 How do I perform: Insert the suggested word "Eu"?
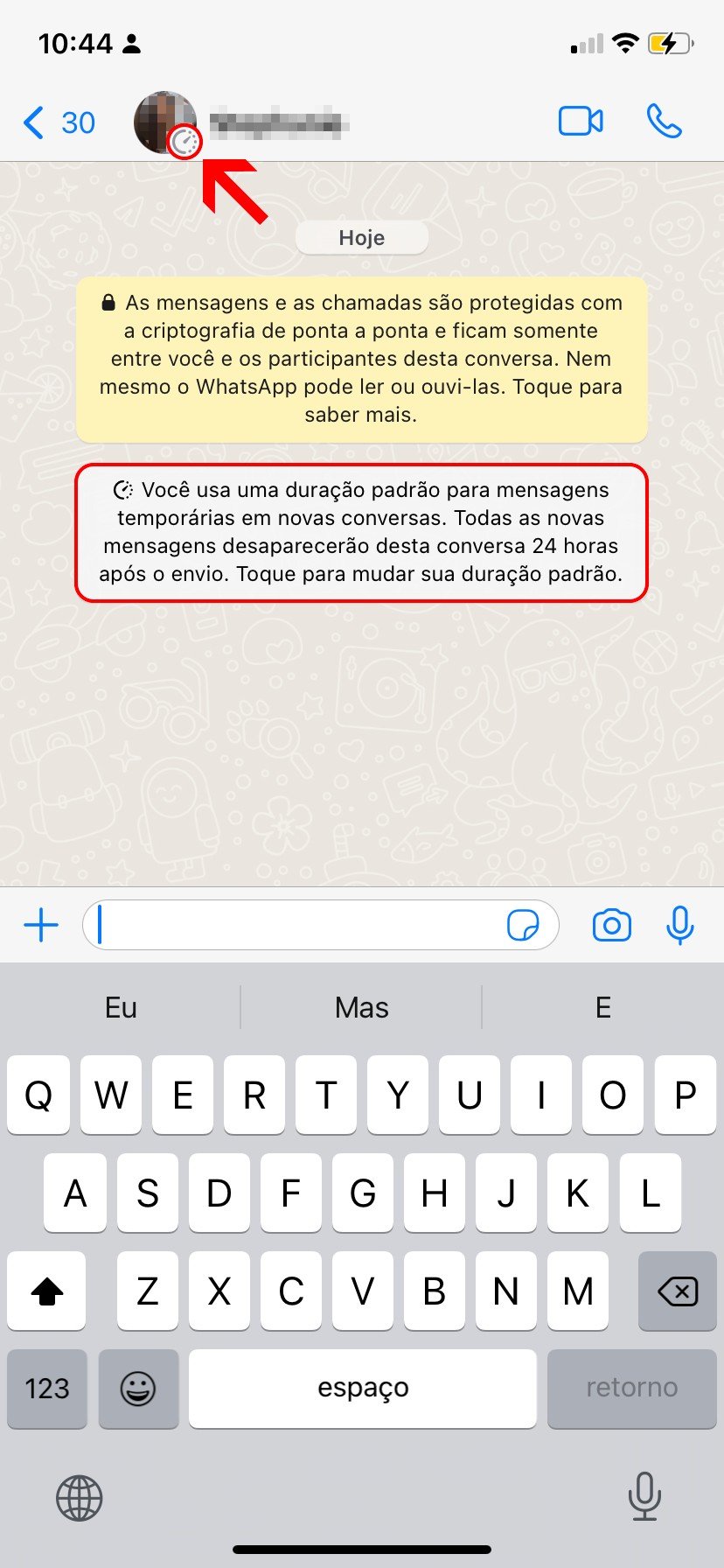click(121, 1008)
